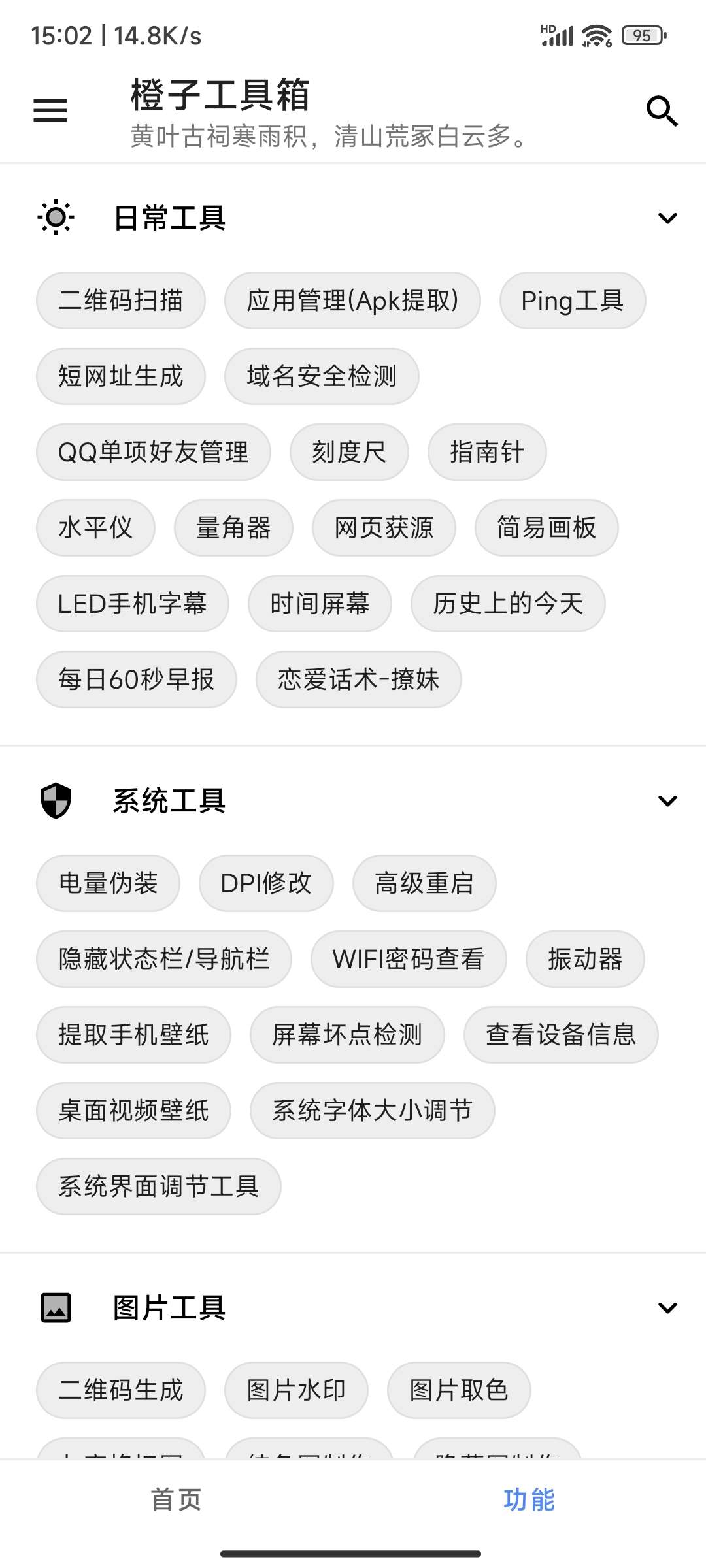Open the 二维码扫描 tool
The image size is (706, 1568).
pyautogui.click(x=121, y=301)
